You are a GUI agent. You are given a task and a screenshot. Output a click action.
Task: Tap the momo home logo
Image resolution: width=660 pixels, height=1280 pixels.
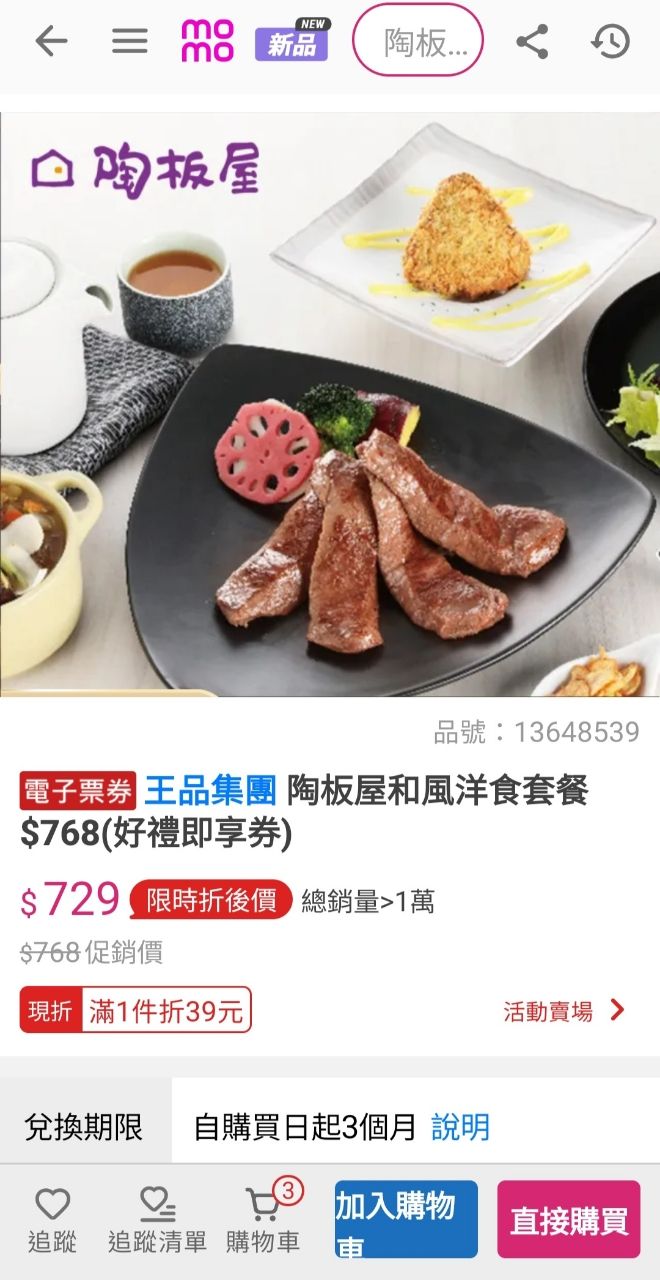207,41
